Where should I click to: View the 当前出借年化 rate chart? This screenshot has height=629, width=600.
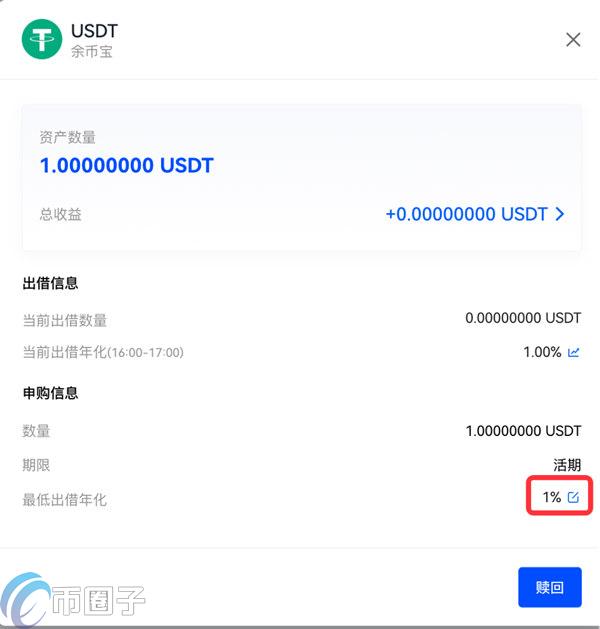point(574,352)
